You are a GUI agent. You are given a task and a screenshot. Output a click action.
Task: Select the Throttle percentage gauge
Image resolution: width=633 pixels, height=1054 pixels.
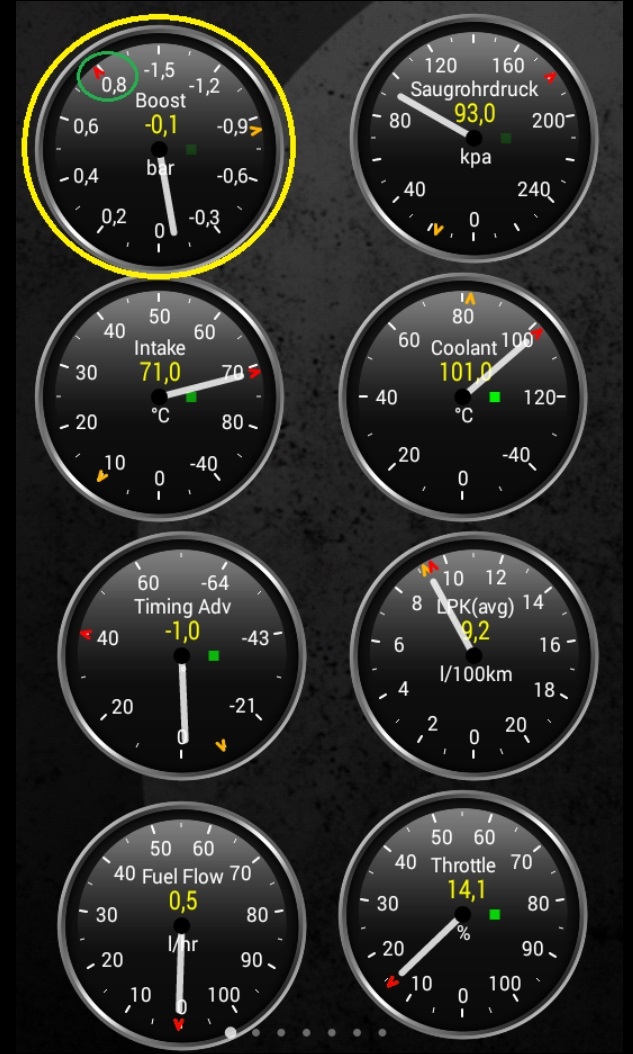tap(463, 914)
